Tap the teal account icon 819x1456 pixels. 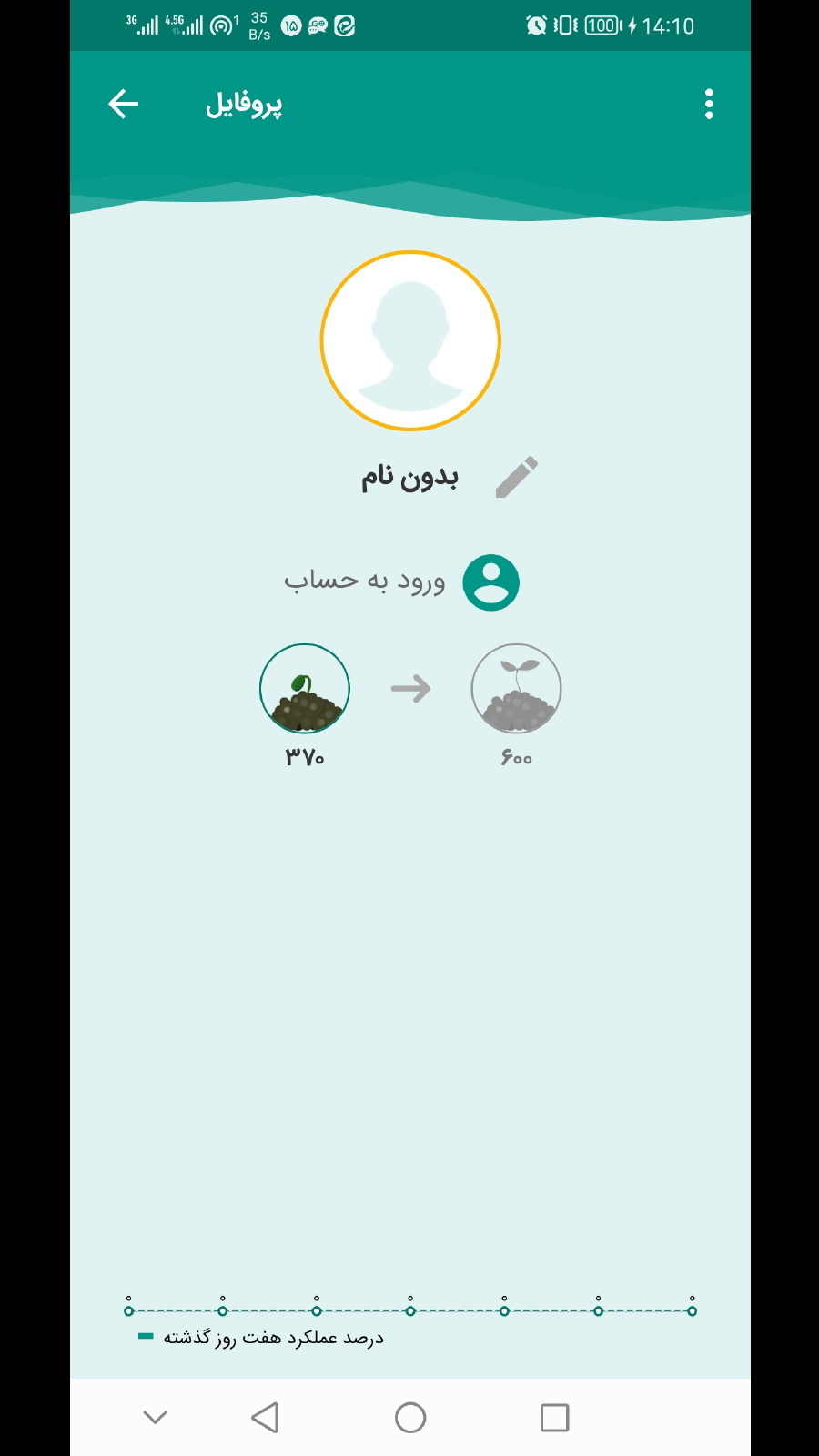point(490,581)
